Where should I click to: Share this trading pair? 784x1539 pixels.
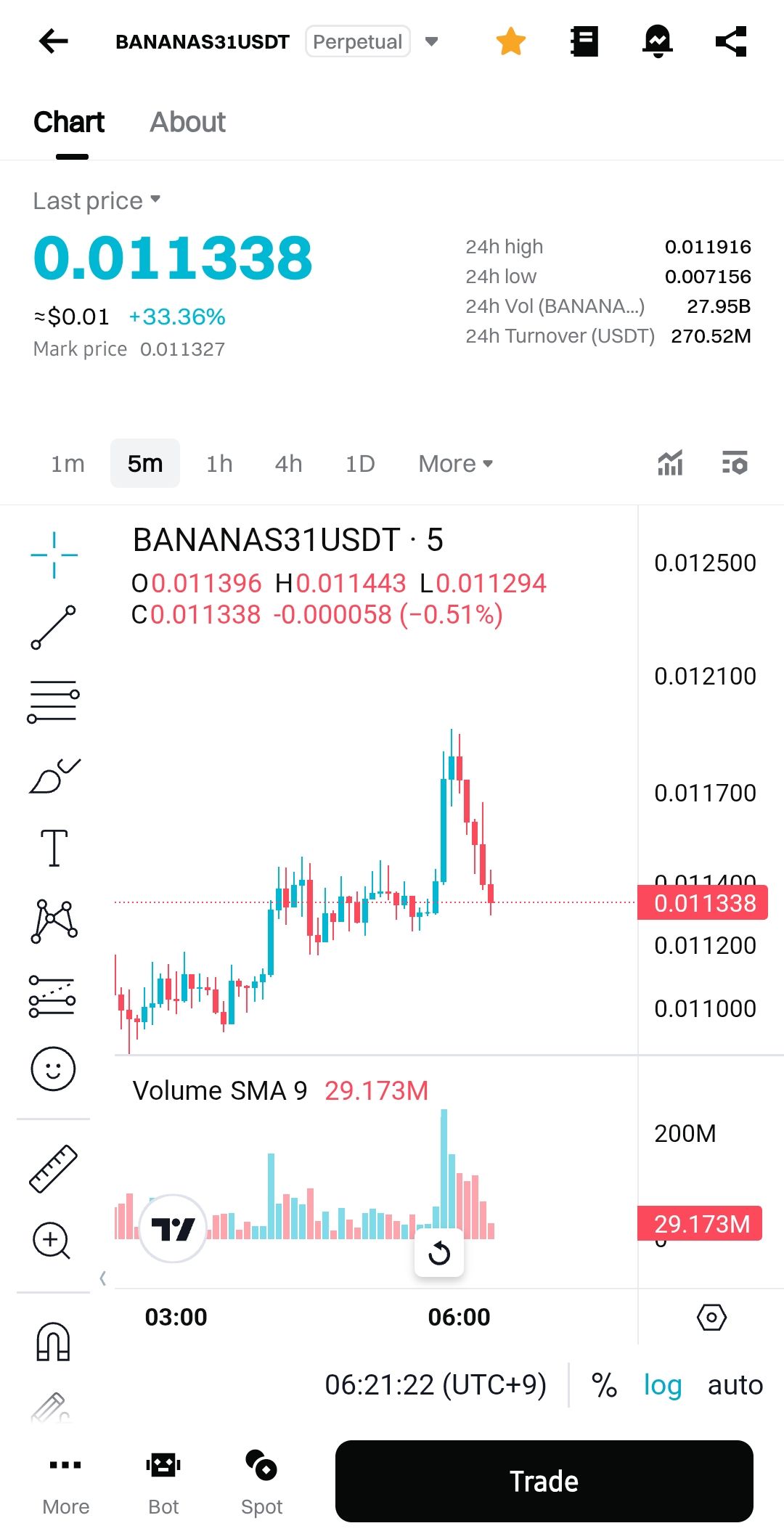pyautogui.click(x=731, y=41)
